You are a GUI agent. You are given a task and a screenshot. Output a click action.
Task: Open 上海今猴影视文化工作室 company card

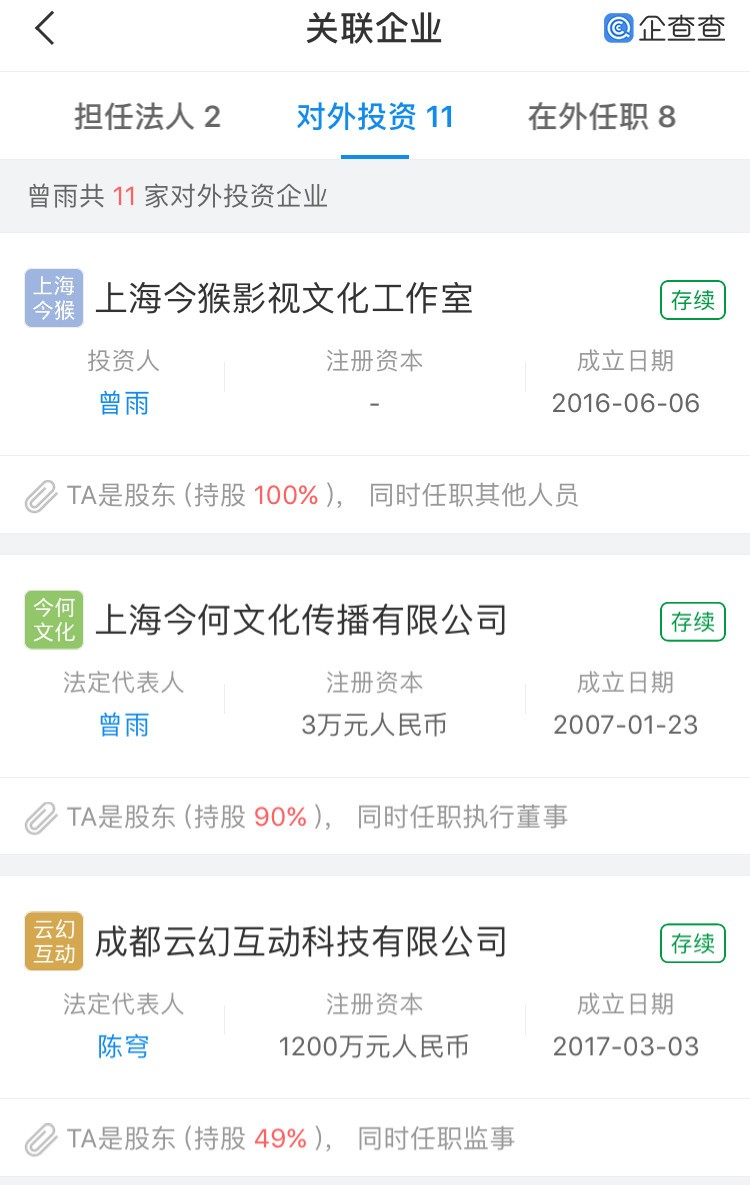[284, 299]
